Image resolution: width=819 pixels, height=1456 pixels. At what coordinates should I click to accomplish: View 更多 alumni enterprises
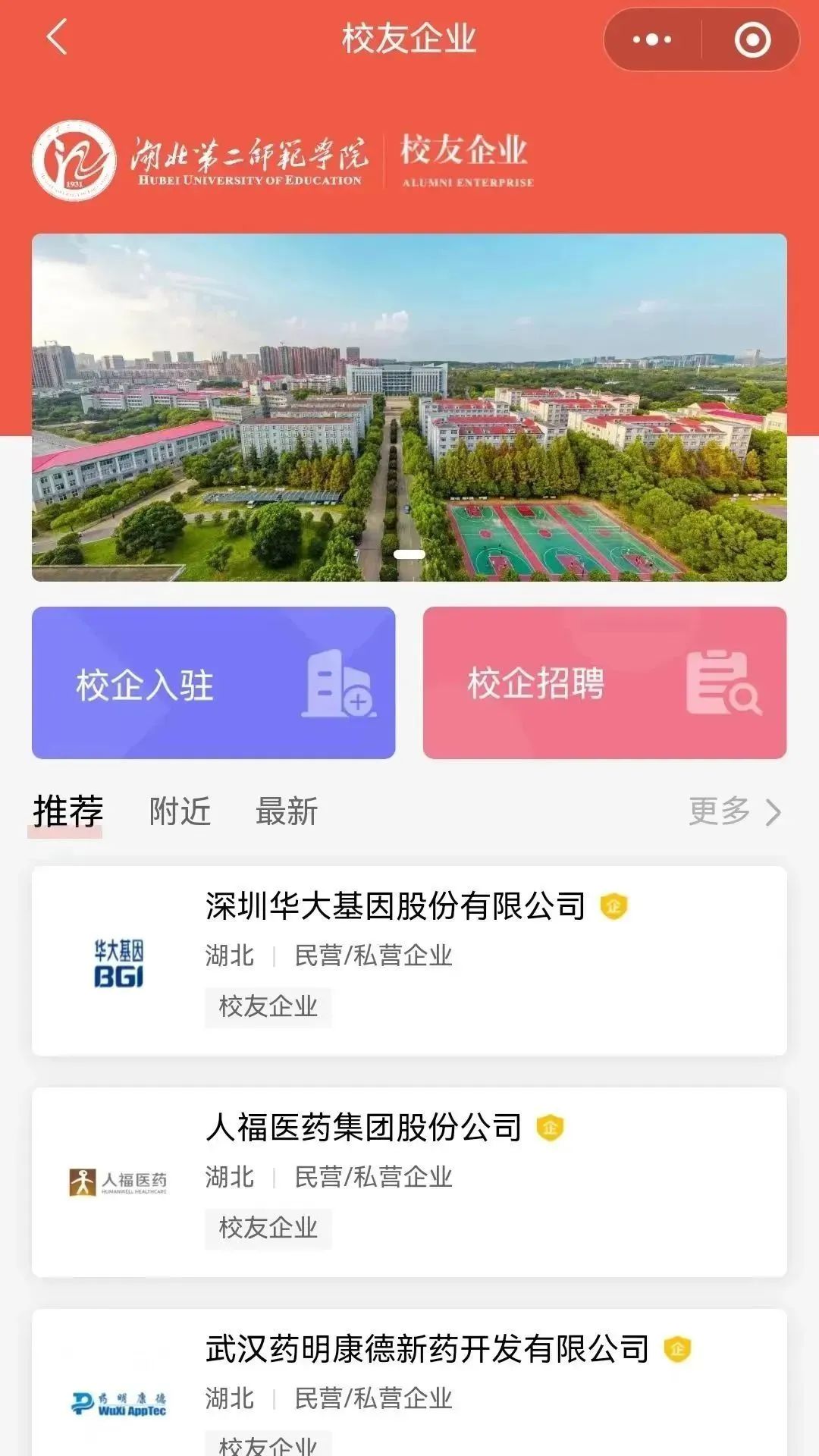733,811
